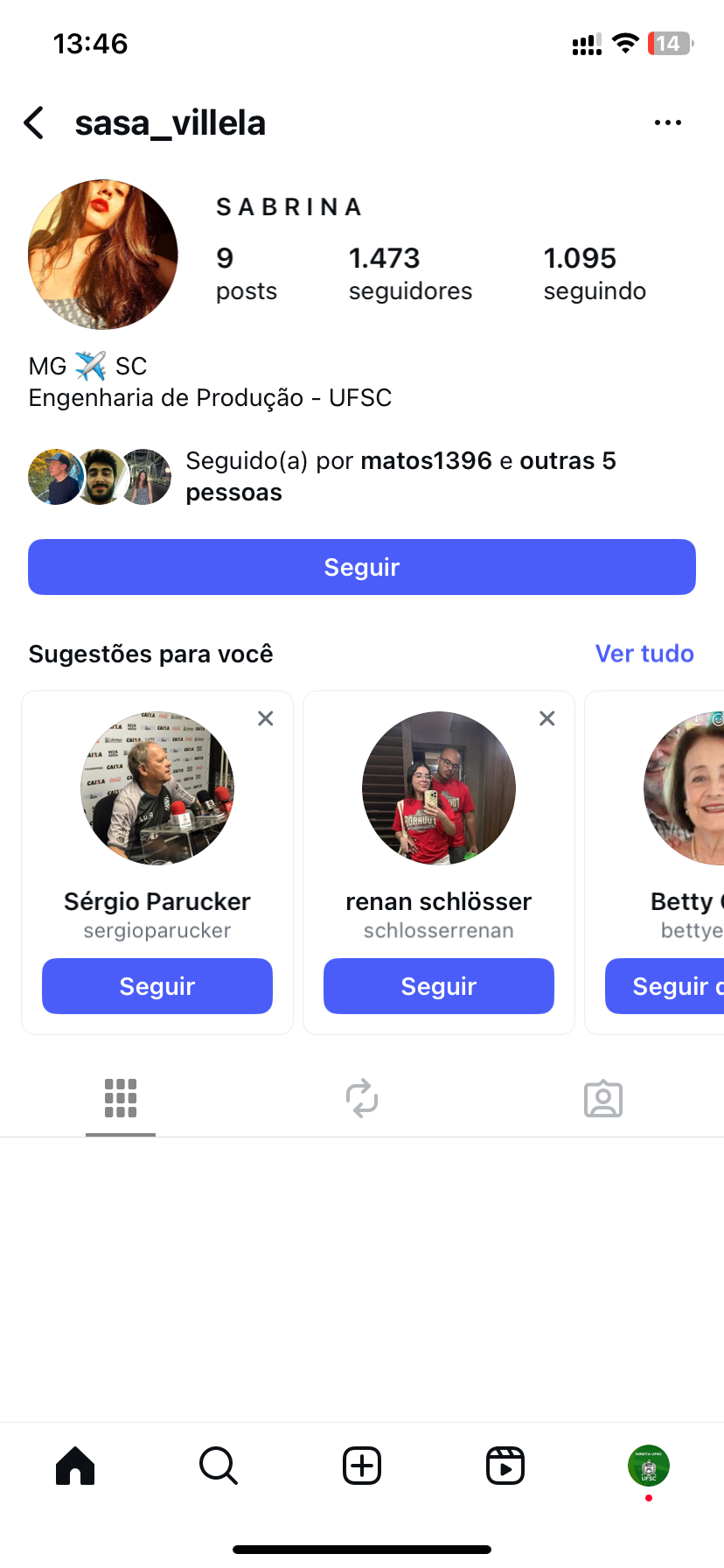The image size is (724, 1568).
Task: Follow Sérgio Parucker
Action: [157, 986]
